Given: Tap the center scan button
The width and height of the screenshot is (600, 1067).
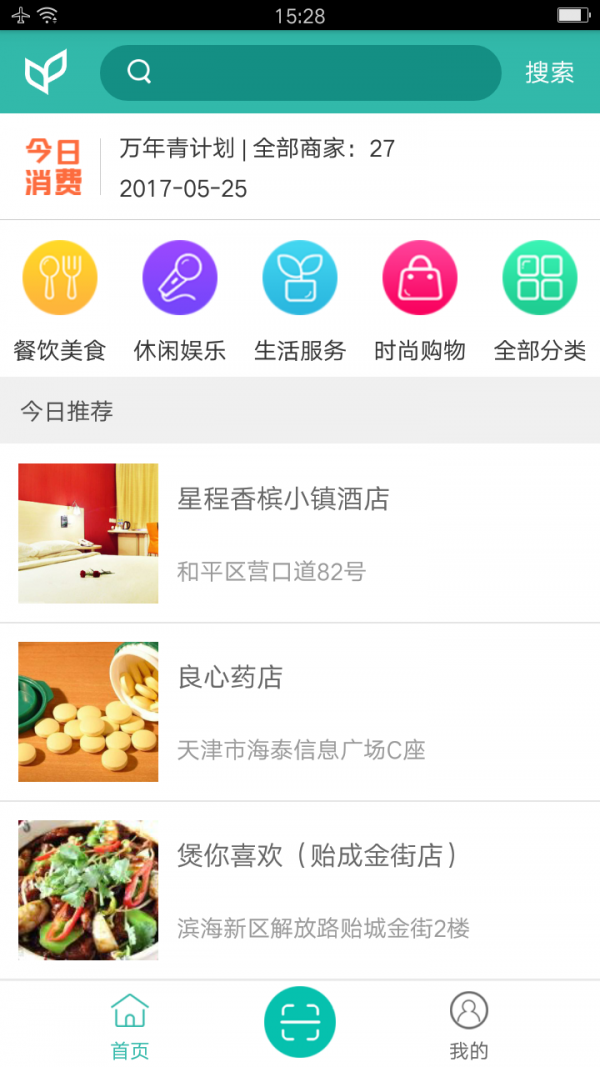Looking at the screenshot, I should [300, 1022].
